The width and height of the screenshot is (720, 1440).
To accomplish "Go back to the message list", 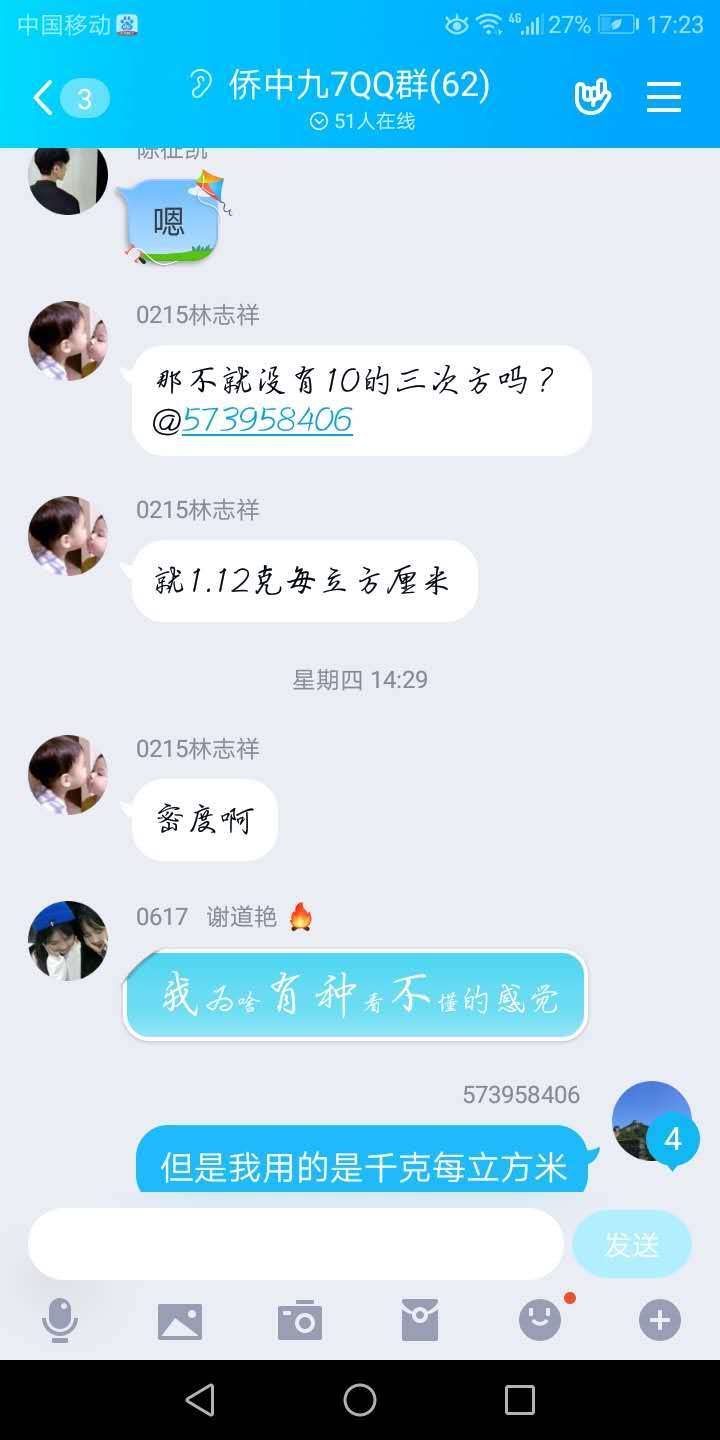I will click(x=43, y=98).
